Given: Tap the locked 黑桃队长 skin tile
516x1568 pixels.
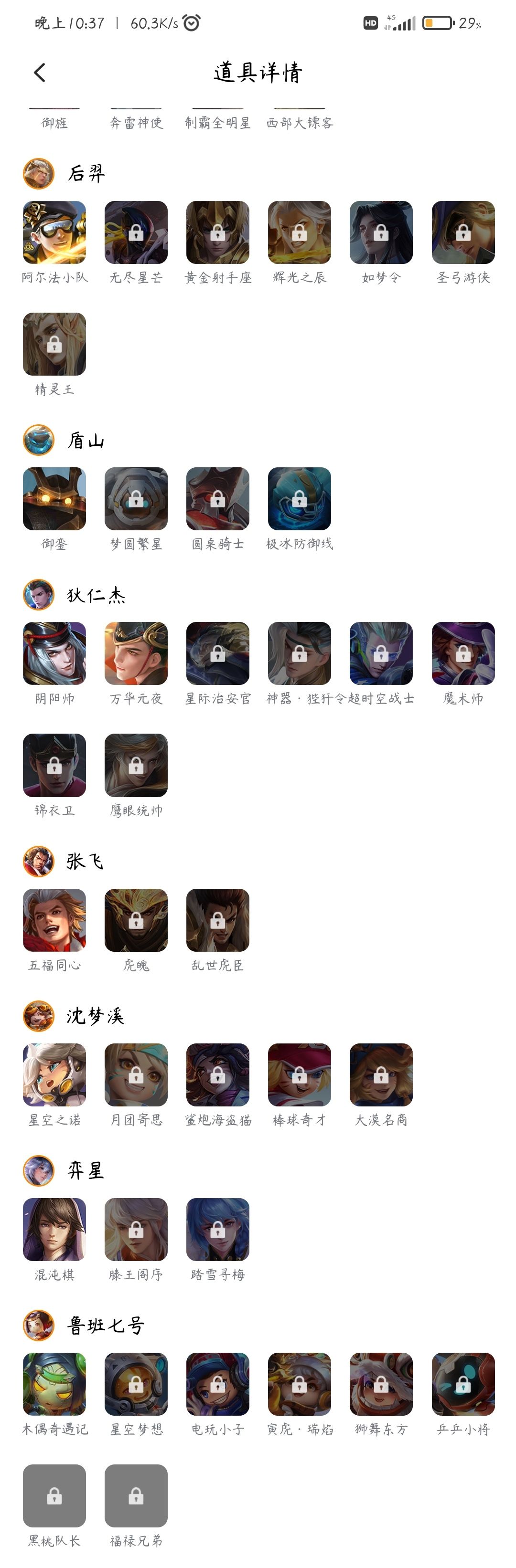Looking at the screenshot, I should (54, 1495).
